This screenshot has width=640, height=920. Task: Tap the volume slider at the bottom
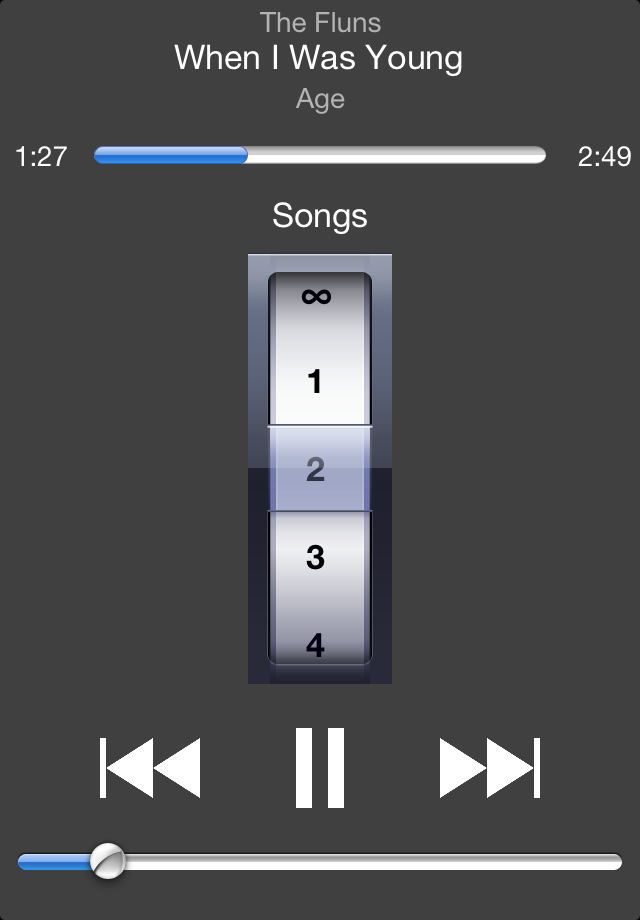click(320, 861)
